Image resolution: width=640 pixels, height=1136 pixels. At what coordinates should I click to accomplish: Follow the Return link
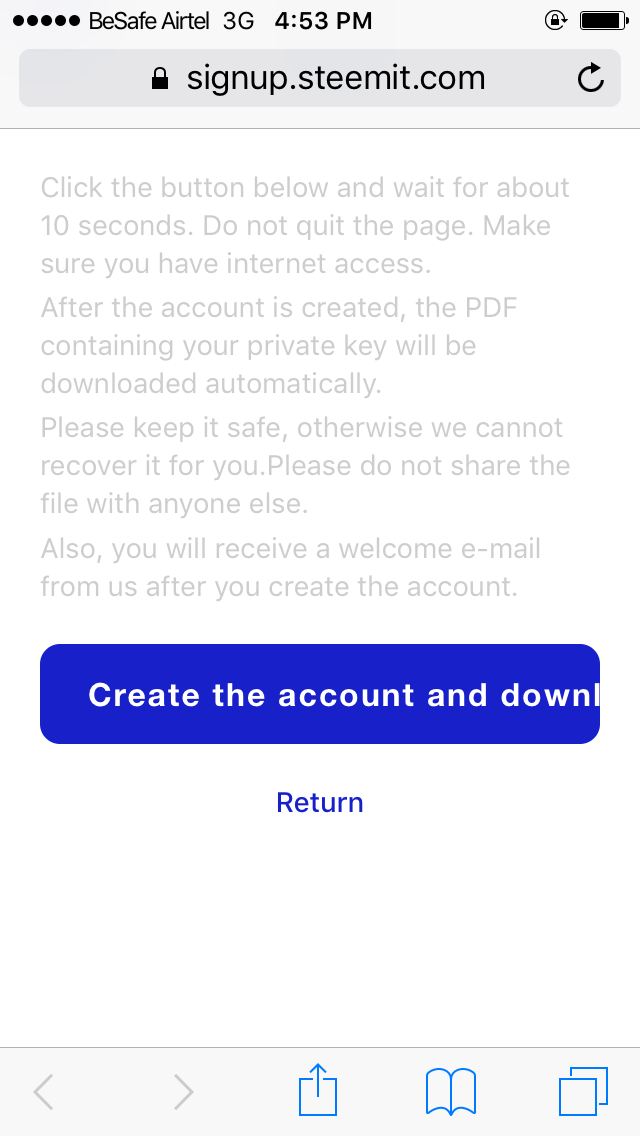[x=320, y=802]
